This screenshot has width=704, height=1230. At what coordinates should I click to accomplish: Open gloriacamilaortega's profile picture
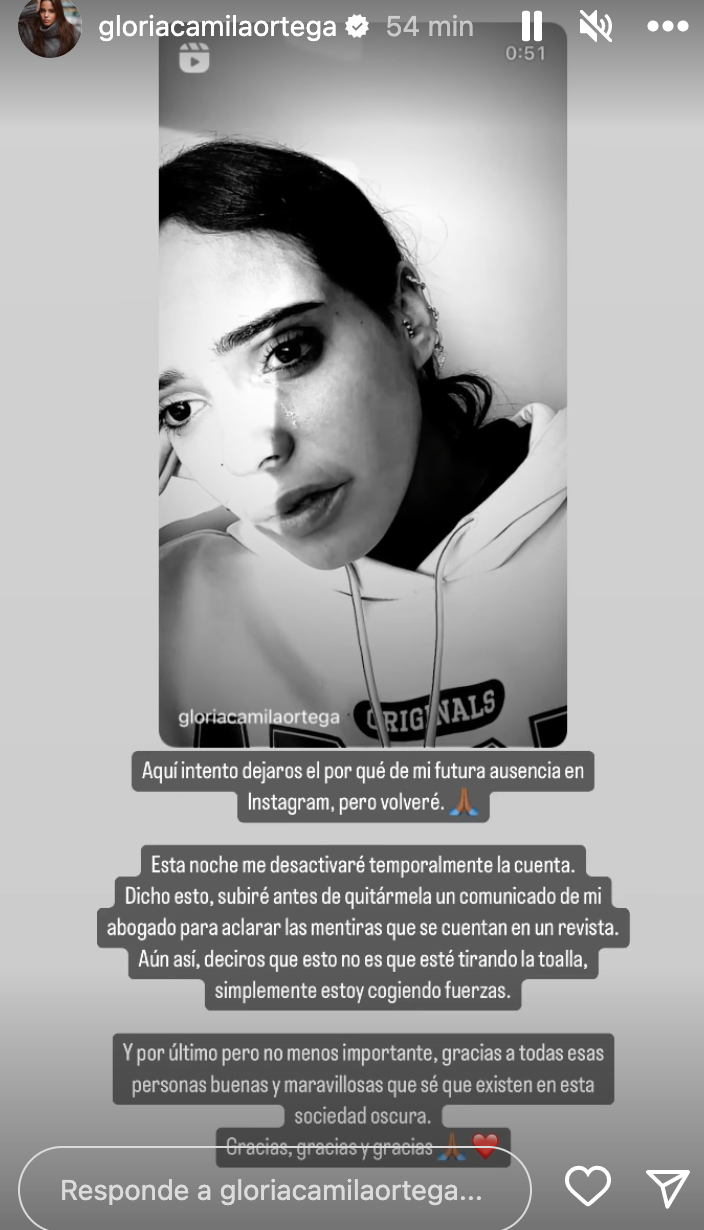pyautogui.click(x=49, y=28)
